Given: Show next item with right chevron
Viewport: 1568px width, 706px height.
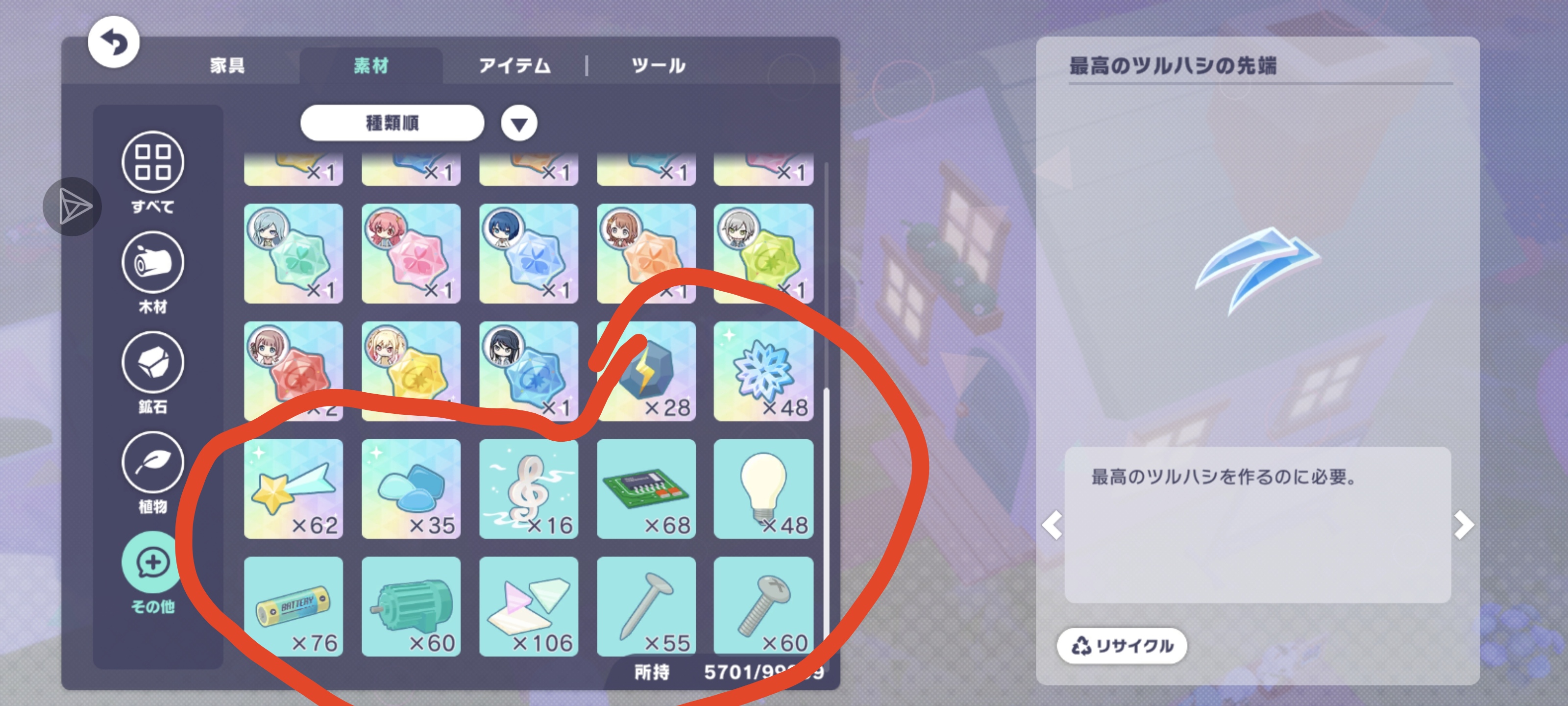Looking at the screenshot, I should click(1463, 525).
